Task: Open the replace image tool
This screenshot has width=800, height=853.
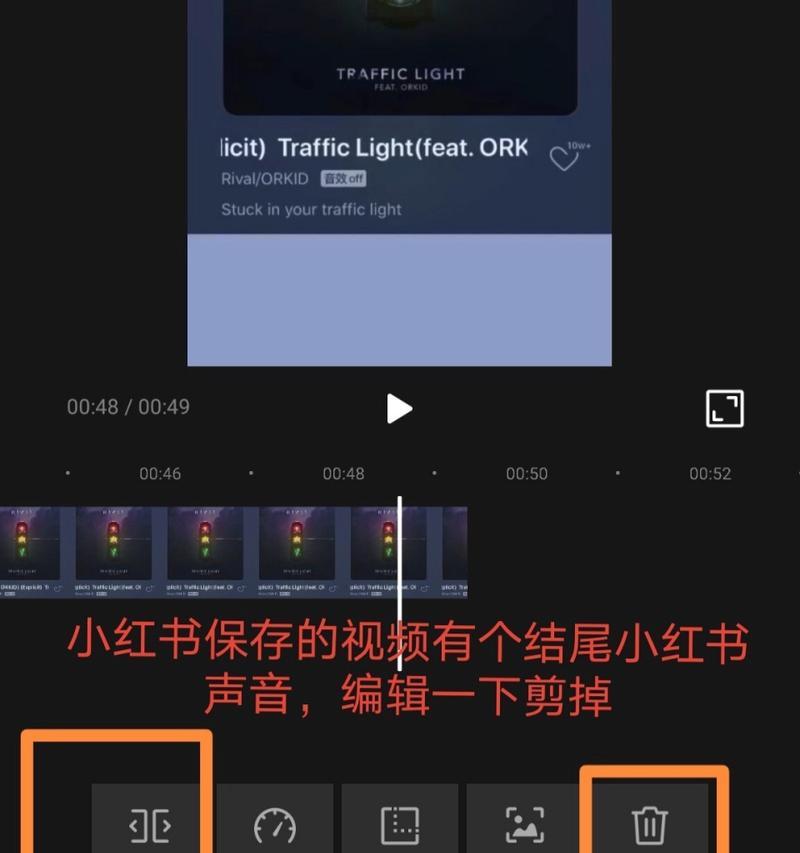Action: click(x=525, y=824)
